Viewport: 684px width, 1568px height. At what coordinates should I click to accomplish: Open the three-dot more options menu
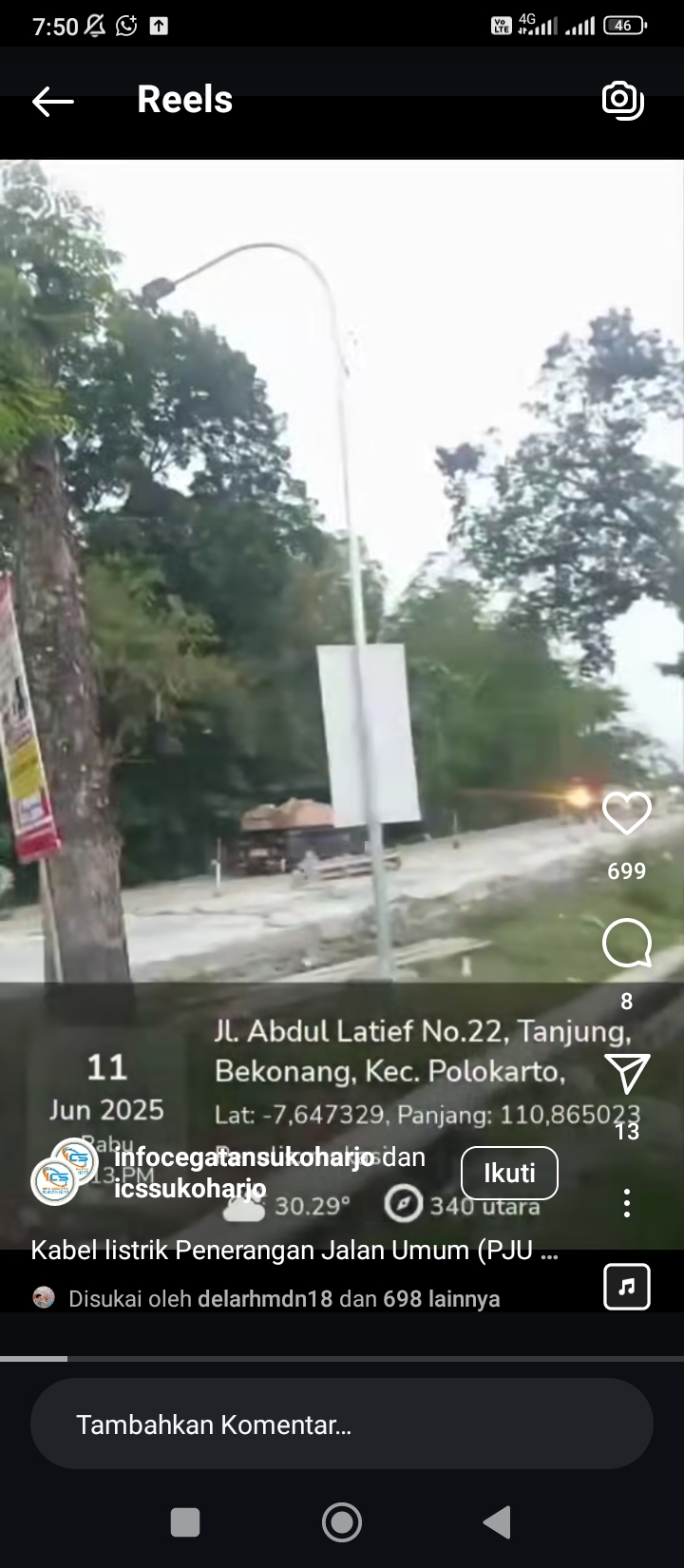click(626, 1203)
